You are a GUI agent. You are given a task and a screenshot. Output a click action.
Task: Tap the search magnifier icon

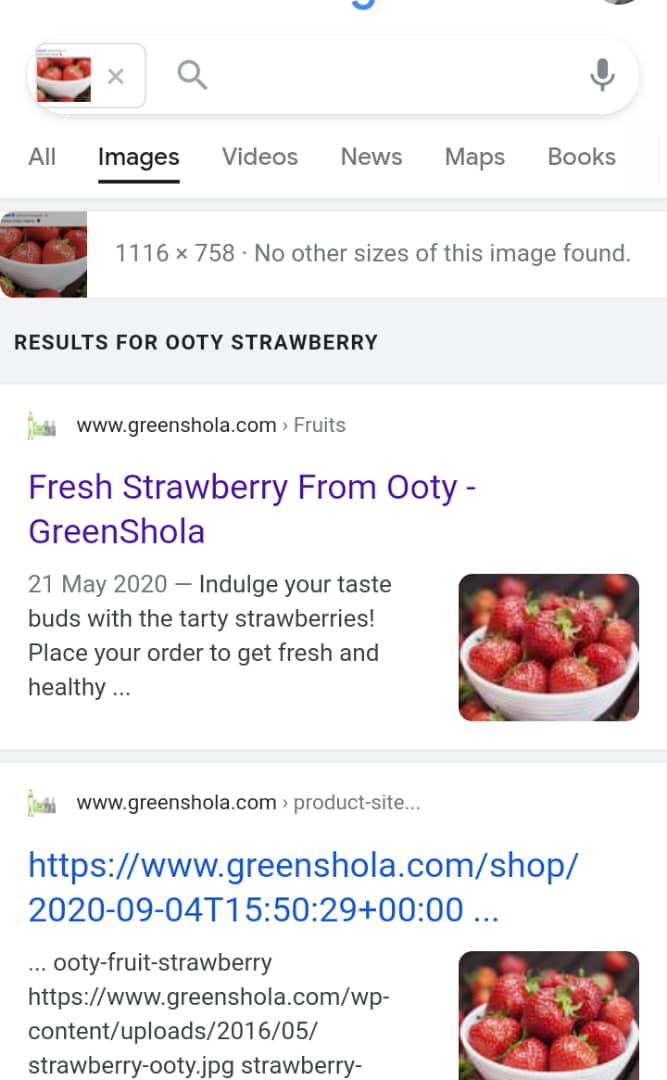click(192, 75)
